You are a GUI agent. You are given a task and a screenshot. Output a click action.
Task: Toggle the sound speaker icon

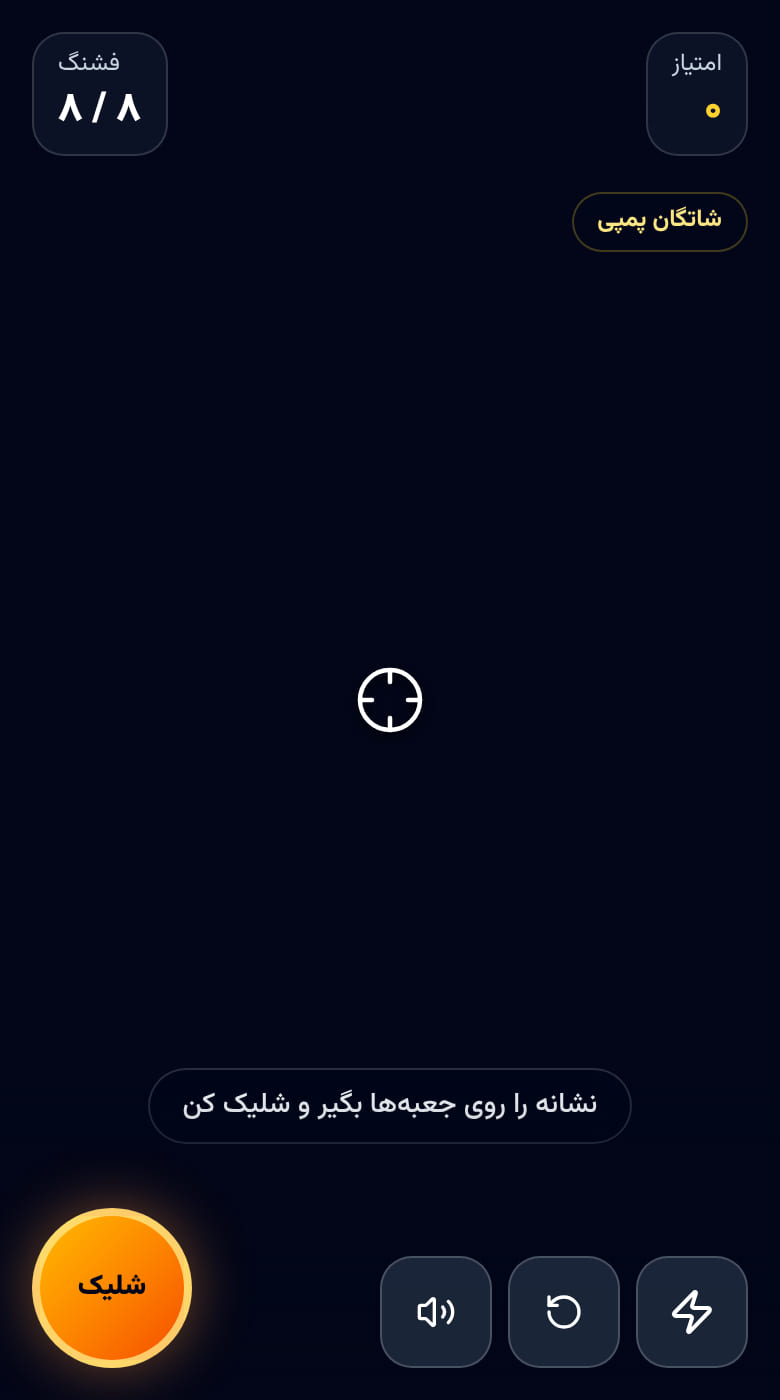pos(436,1312)
